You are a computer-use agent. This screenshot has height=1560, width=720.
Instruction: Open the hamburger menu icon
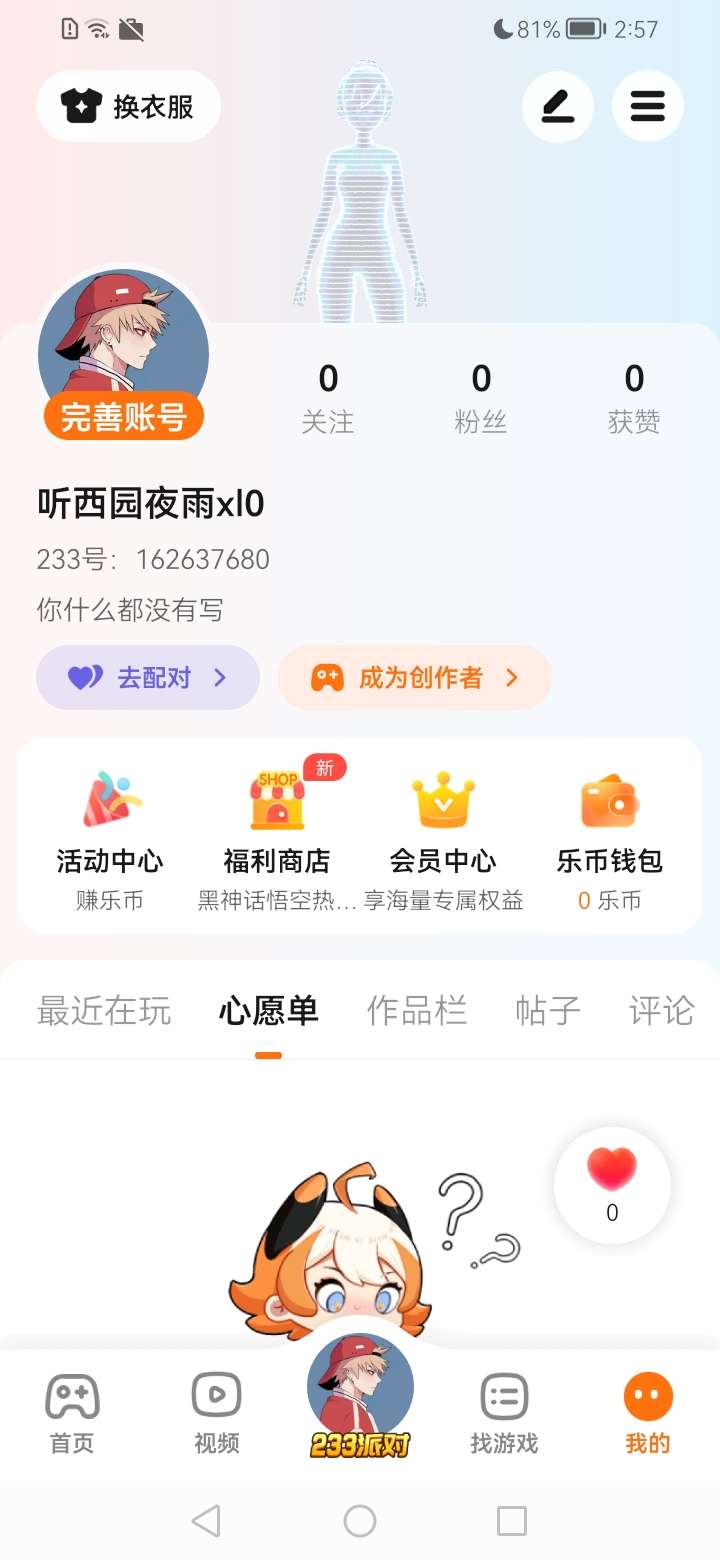coord(648,106)
